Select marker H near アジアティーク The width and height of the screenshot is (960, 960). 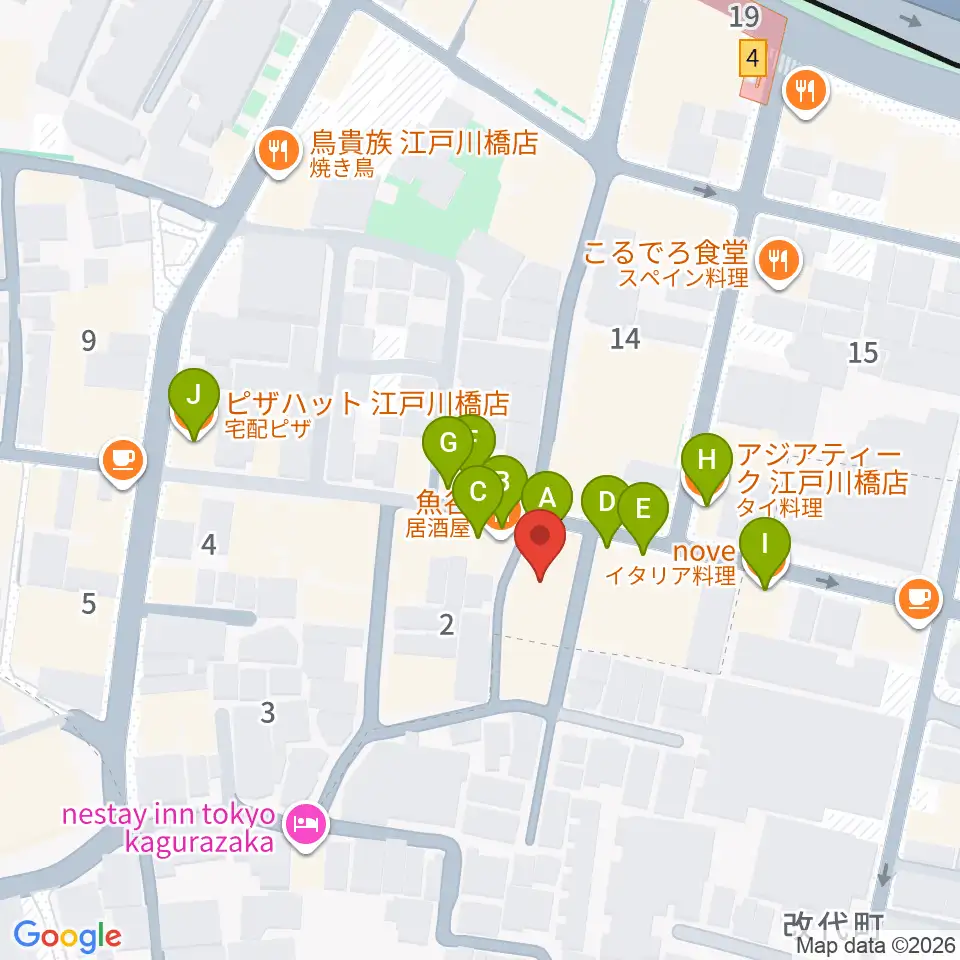click(707, 462)
